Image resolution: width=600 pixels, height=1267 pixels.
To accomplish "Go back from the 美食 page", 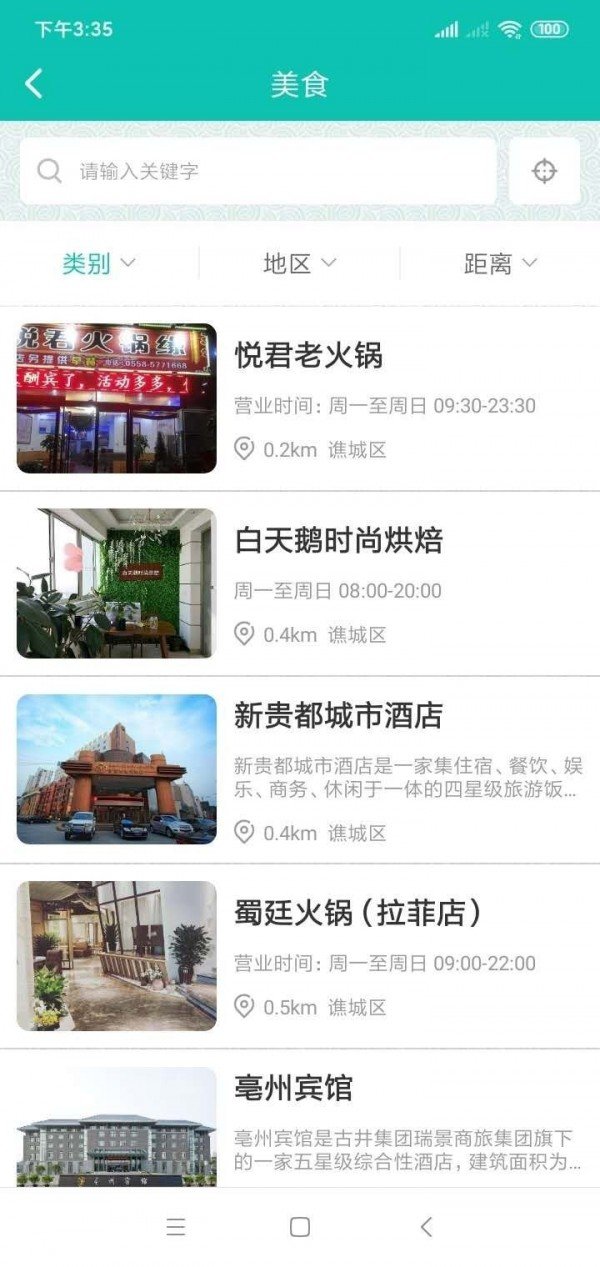I will click(34, 83).
